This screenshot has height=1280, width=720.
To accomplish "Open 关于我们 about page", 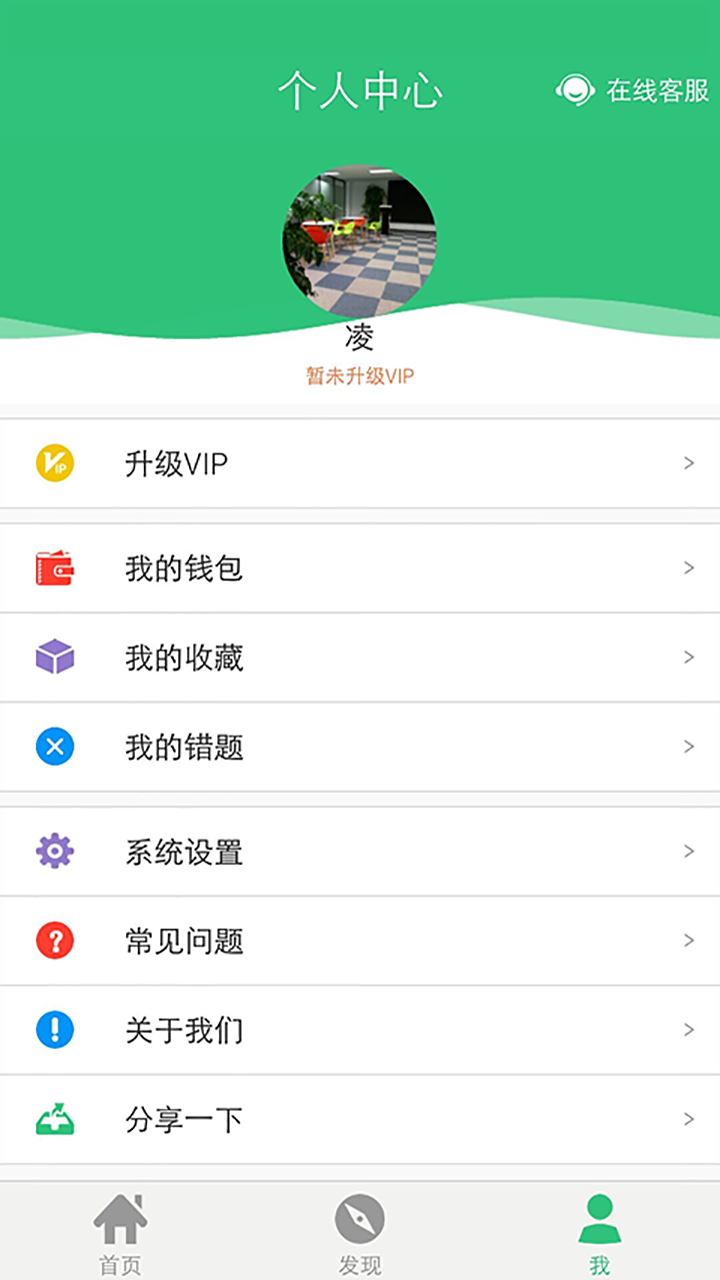I will [360, 1030].
